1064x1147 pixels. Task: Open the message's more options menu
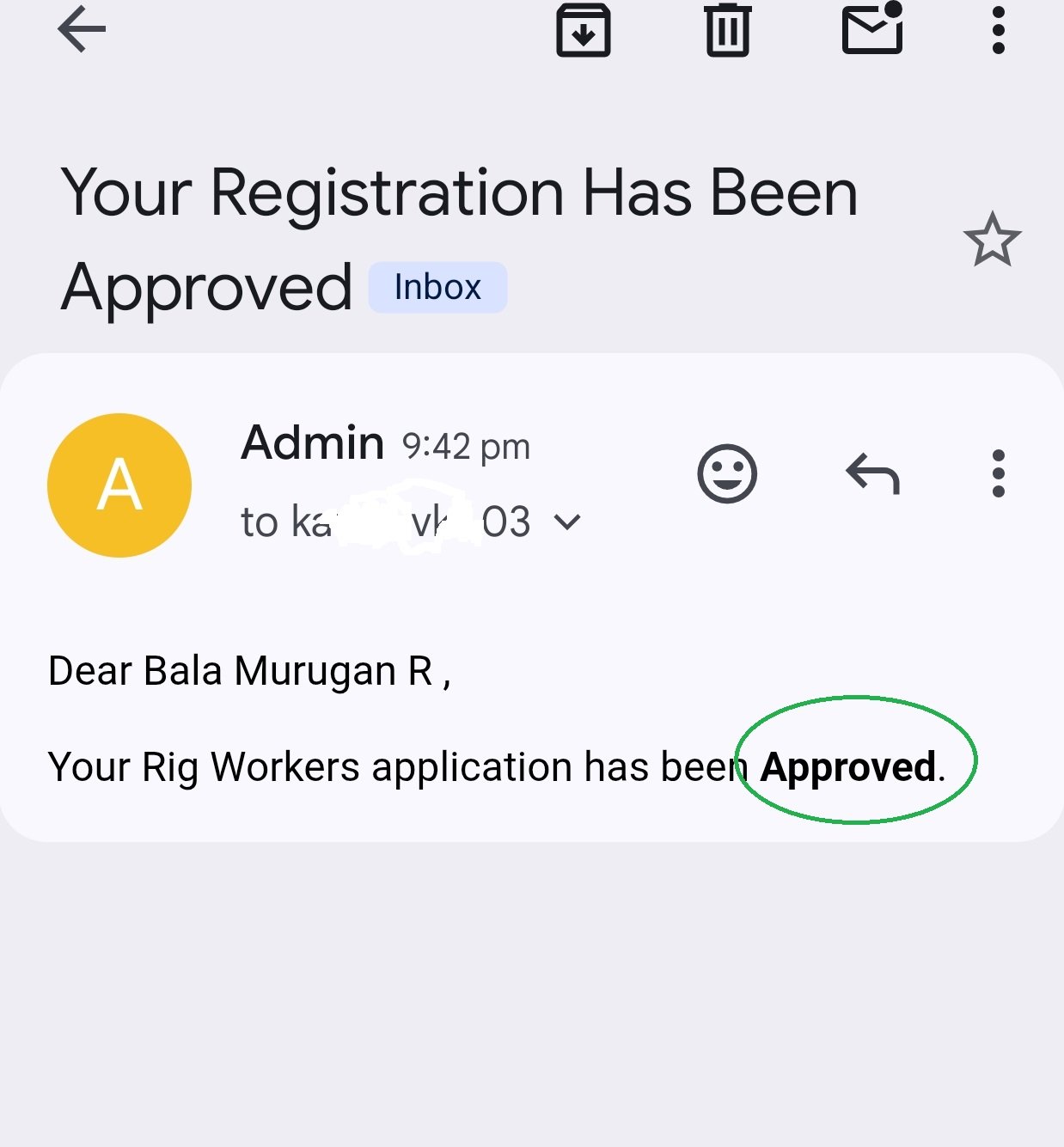[998, 473]
